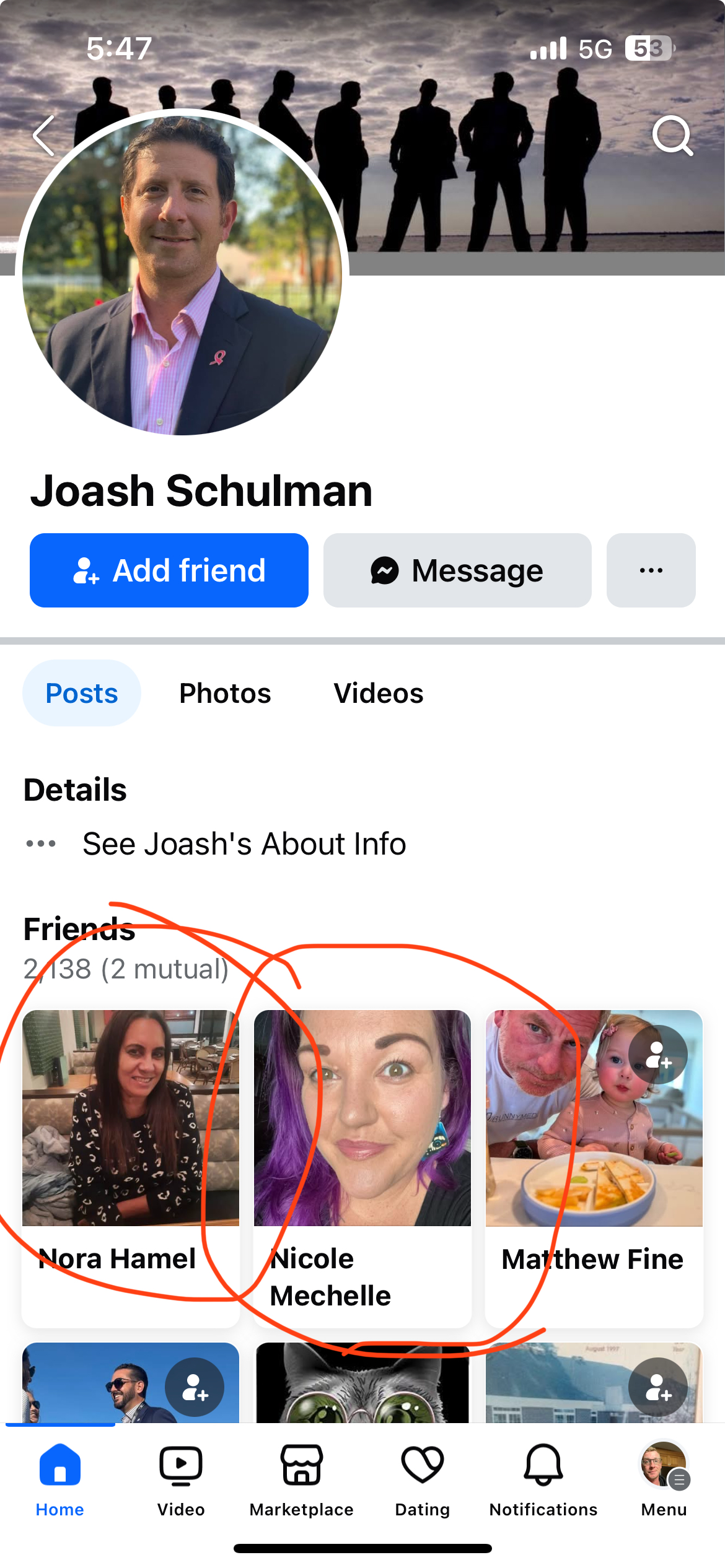Search within this profile
This screenshot has height=1568, width=725.
tap(673, 136)
